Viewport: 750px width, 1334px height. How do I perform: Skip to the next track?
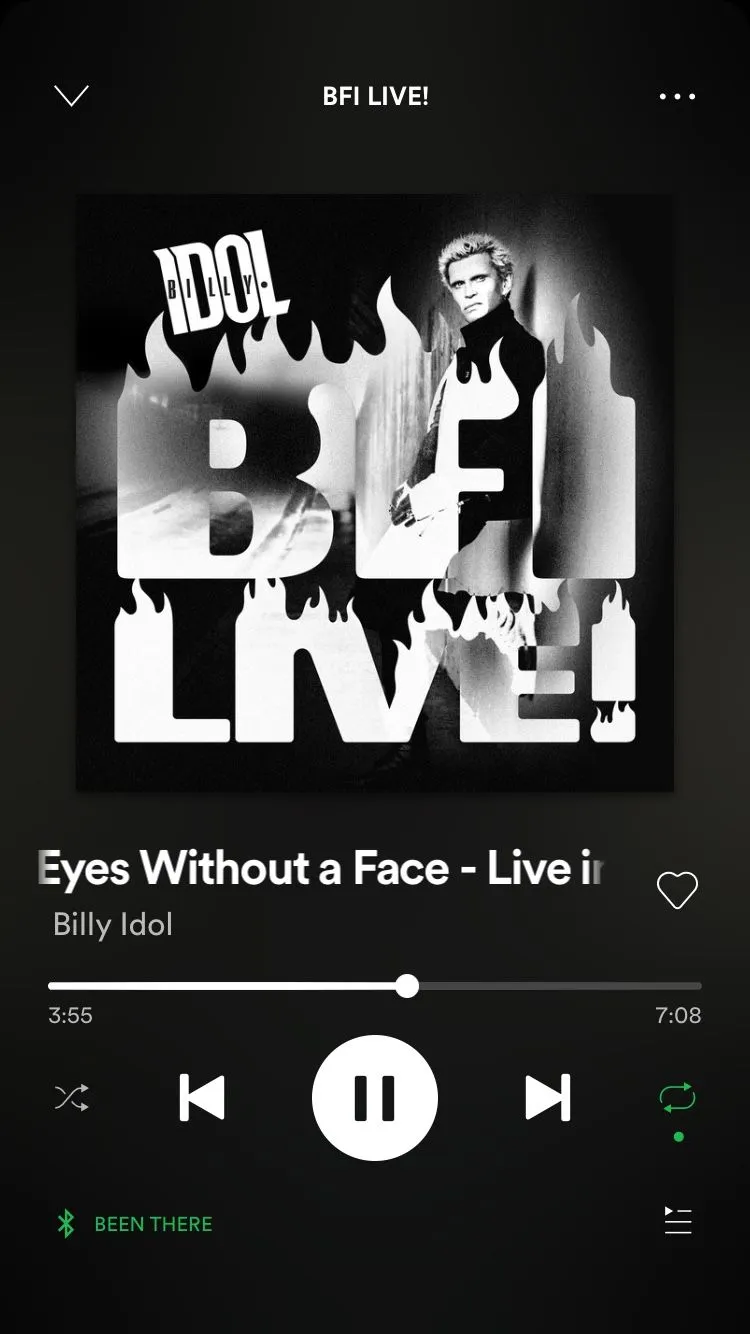[x=547, y=1098]
